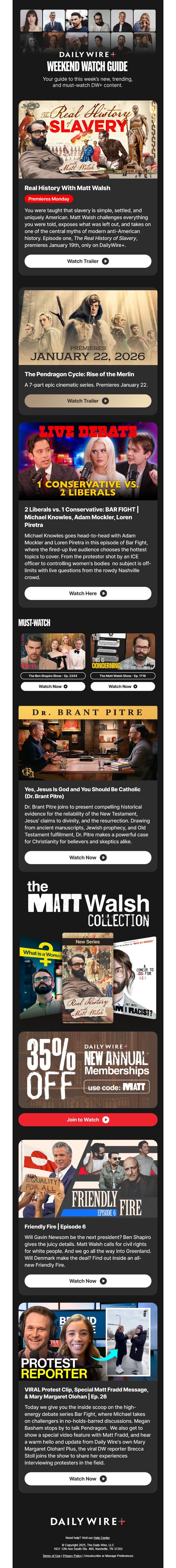This screenshot has width=176, height=1568.
Task: Watch Now for the Dr. Brant Pitre episode
Action: [88, 857]
